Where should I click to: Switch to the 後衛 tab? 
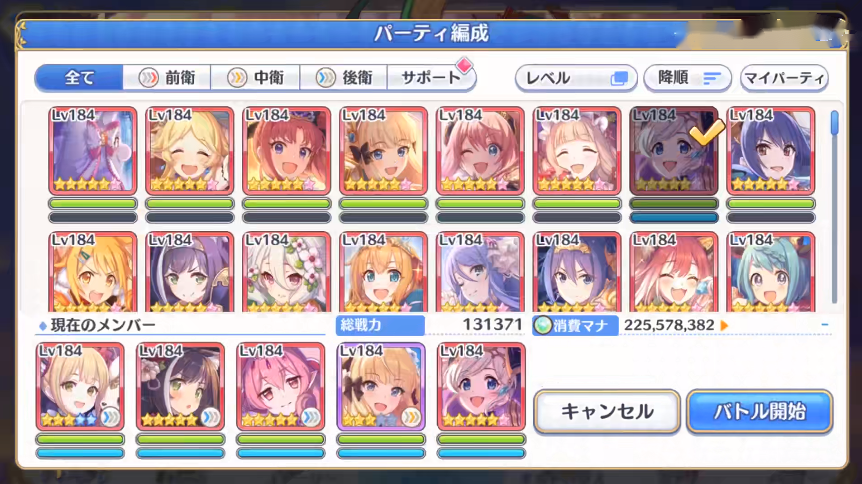tap(344, 78)
